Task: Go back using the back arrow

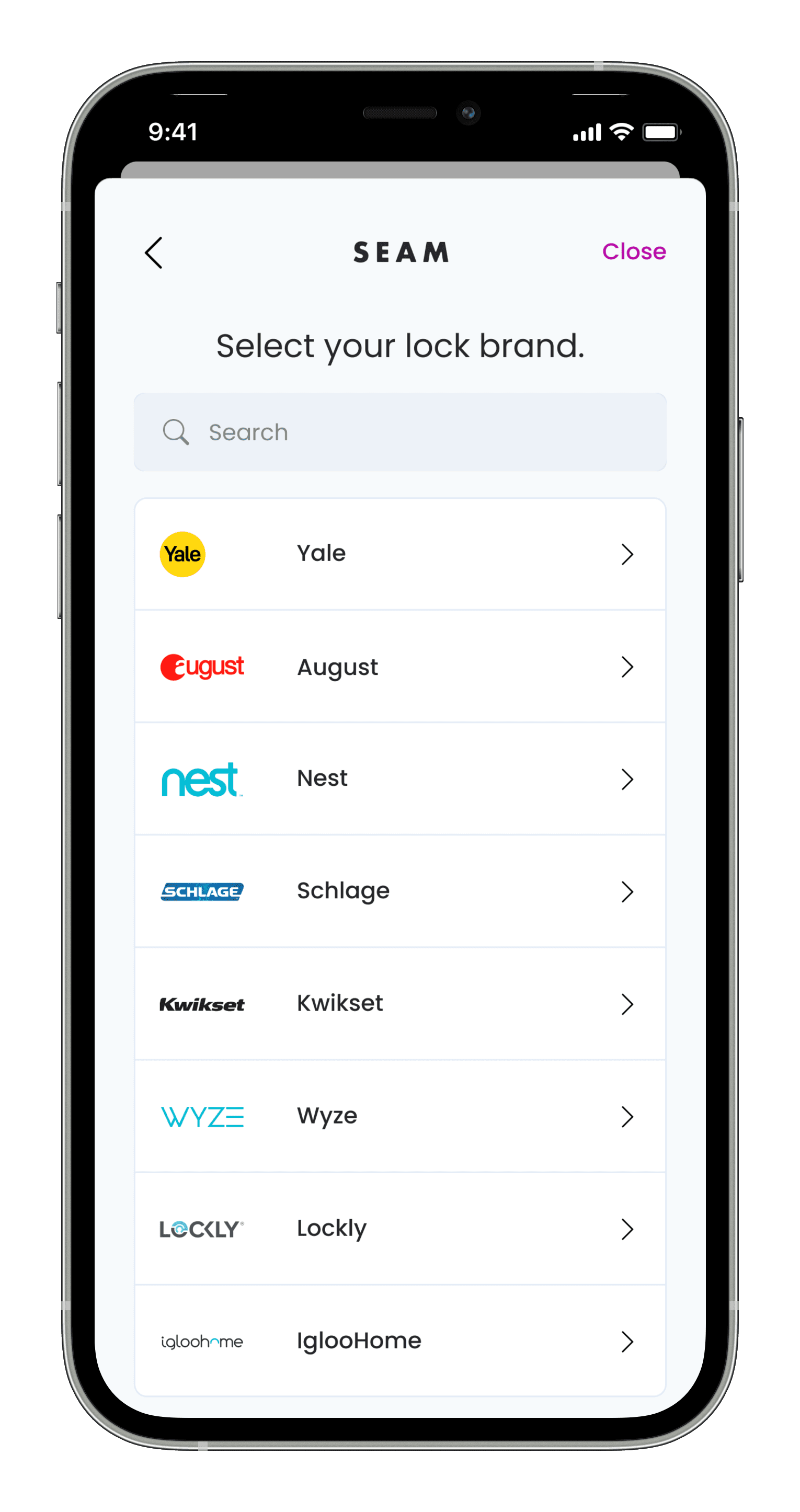Action: [154, 253]
